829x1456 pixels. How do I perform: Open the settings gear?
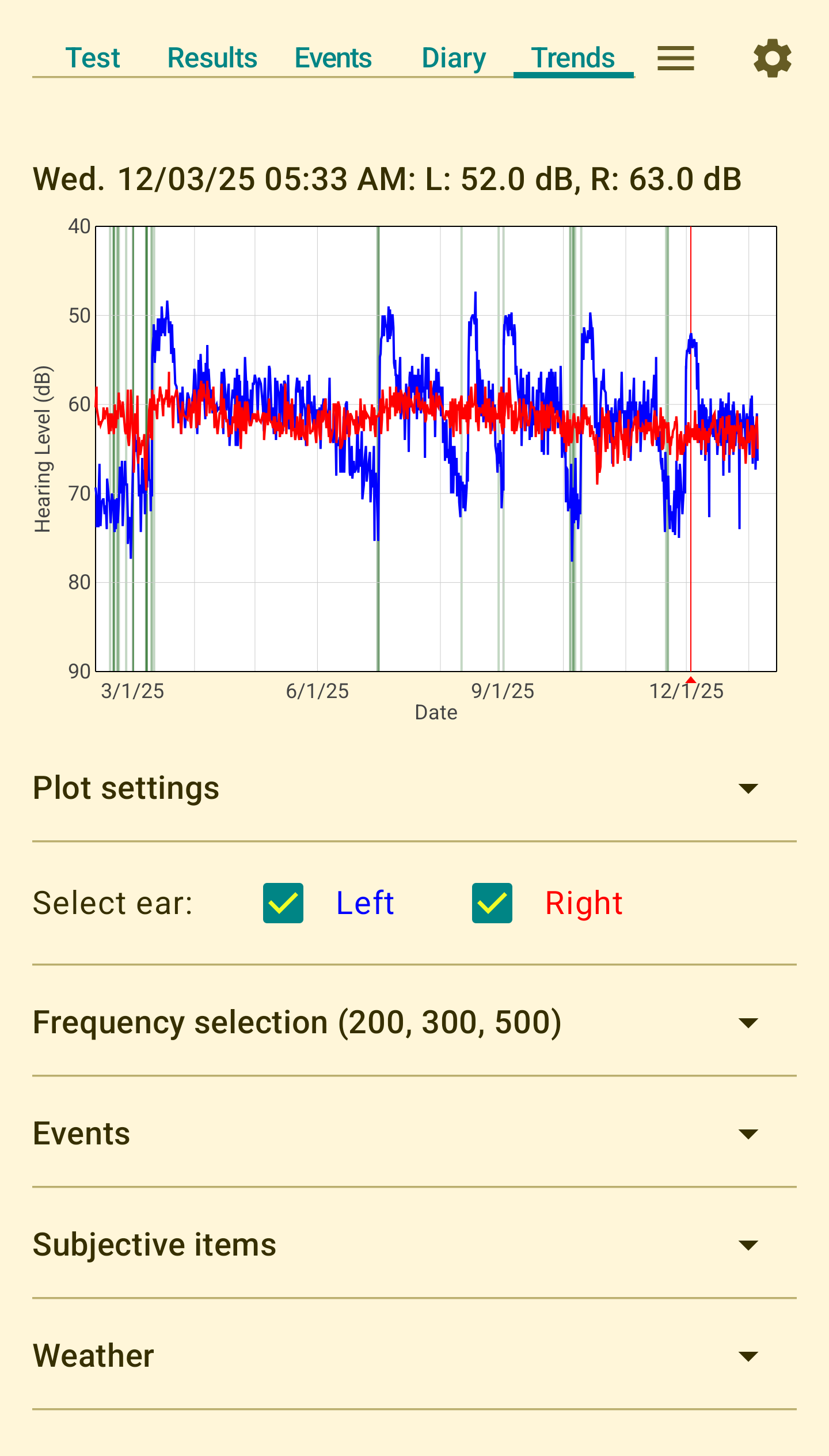coord(772,58)
